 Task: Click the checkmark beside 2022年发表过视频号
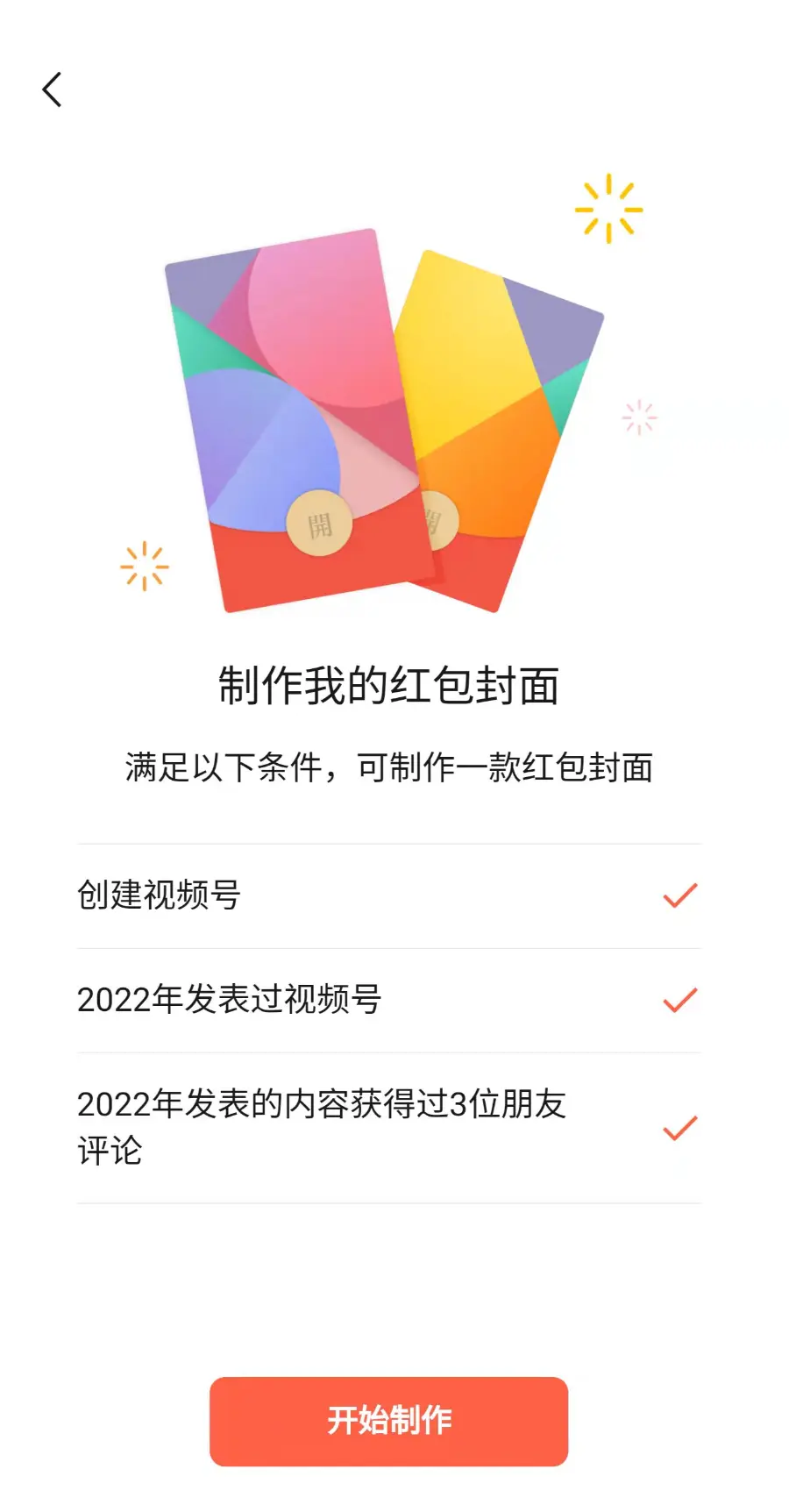pyautogui.click(x=679, y=998)
